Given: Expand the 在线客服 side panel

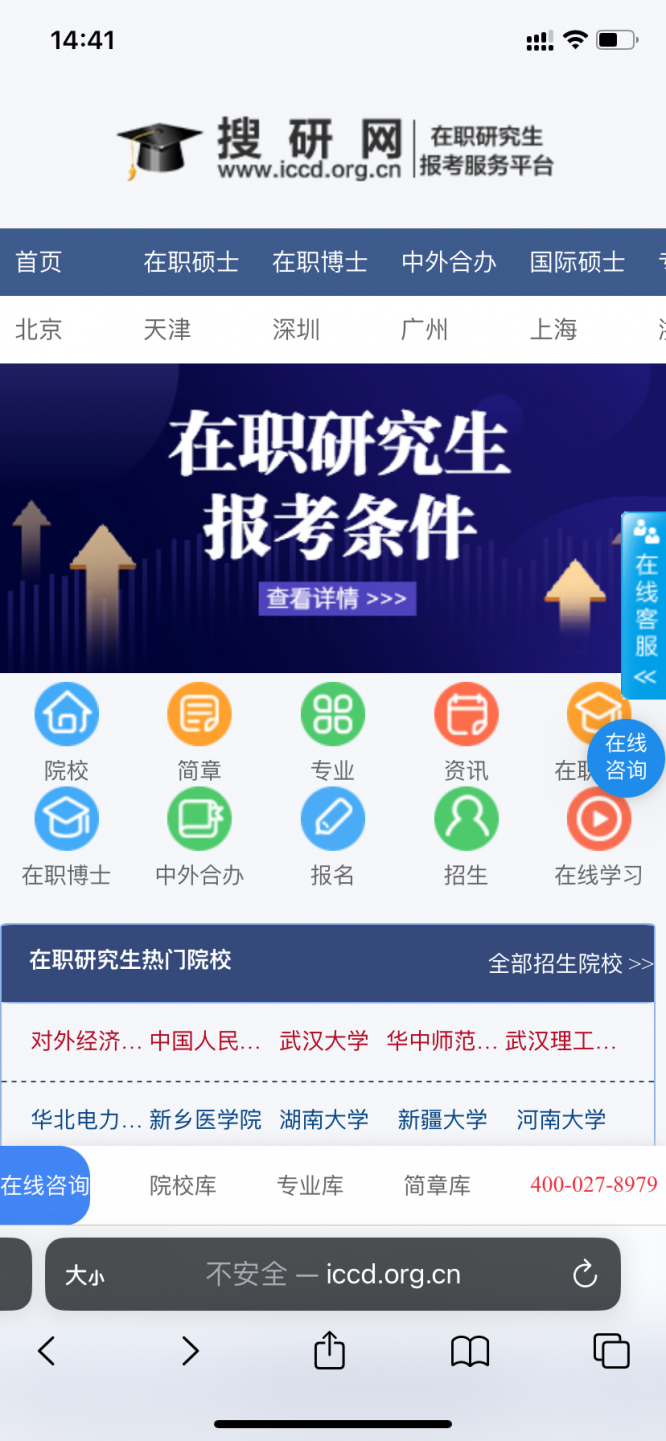Looking at the screenshot, I should pos(645,606).
